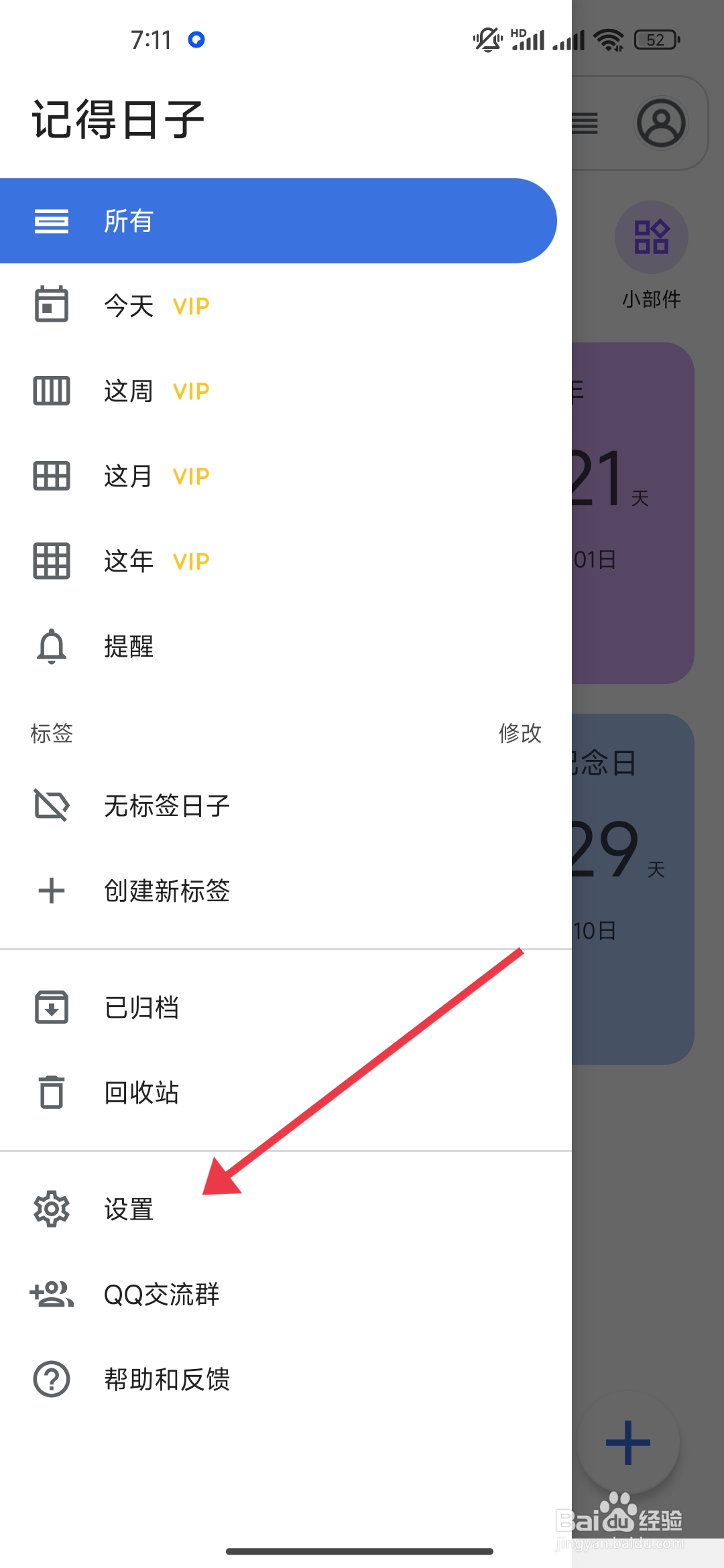
Task: Tap the profile avatar in top bar
Action: (662, 123)
